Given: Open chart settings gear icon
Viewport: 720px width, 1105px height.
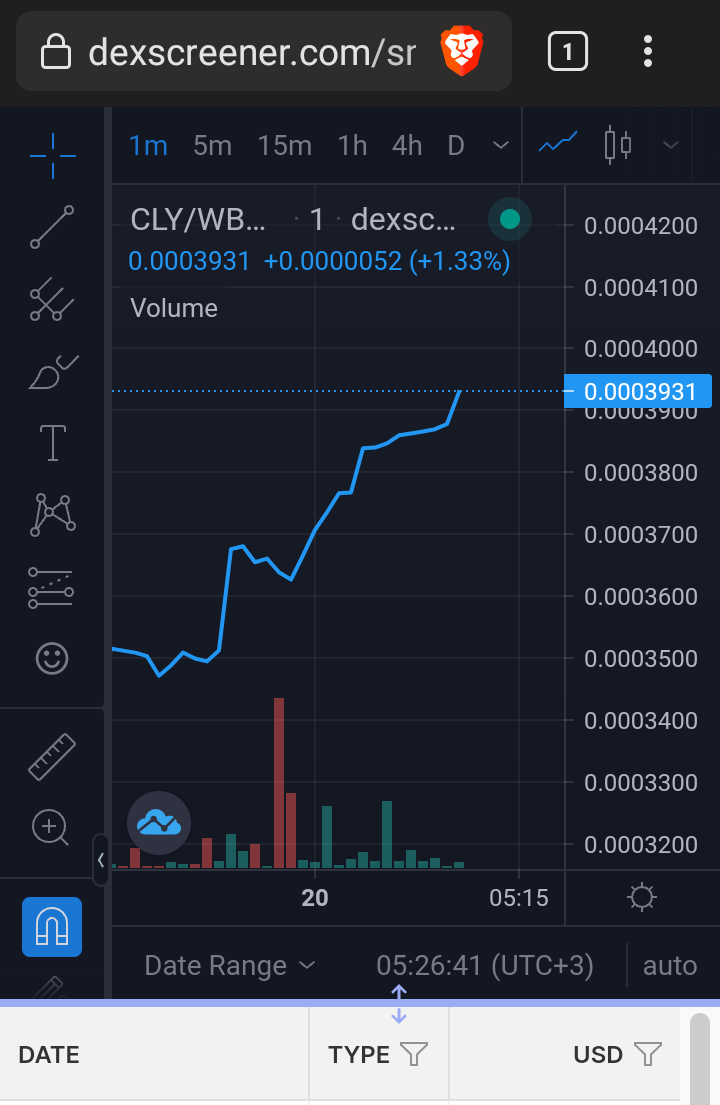Looking at the screenshot, I should pos(642,898).
